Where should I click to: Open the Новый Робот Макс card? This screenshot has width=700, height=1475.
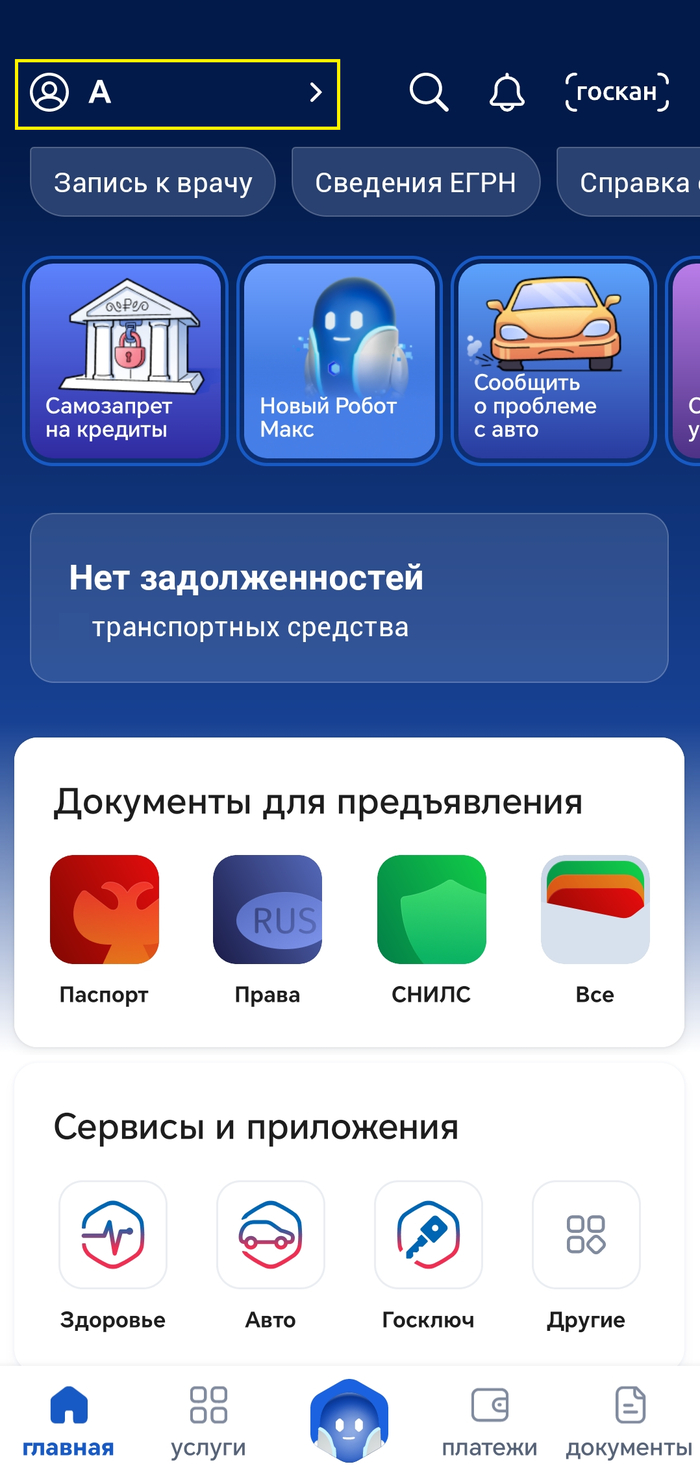[339, 360]
